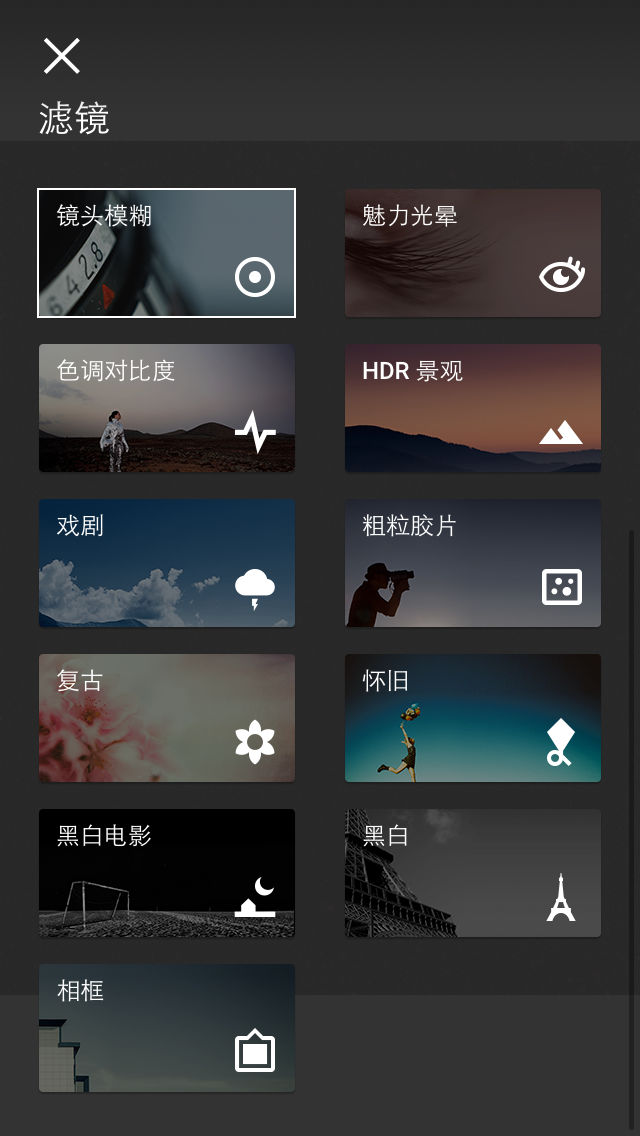Apply the HDR 景观 filter
This screenshot has height=1136, width=640.
473,408
